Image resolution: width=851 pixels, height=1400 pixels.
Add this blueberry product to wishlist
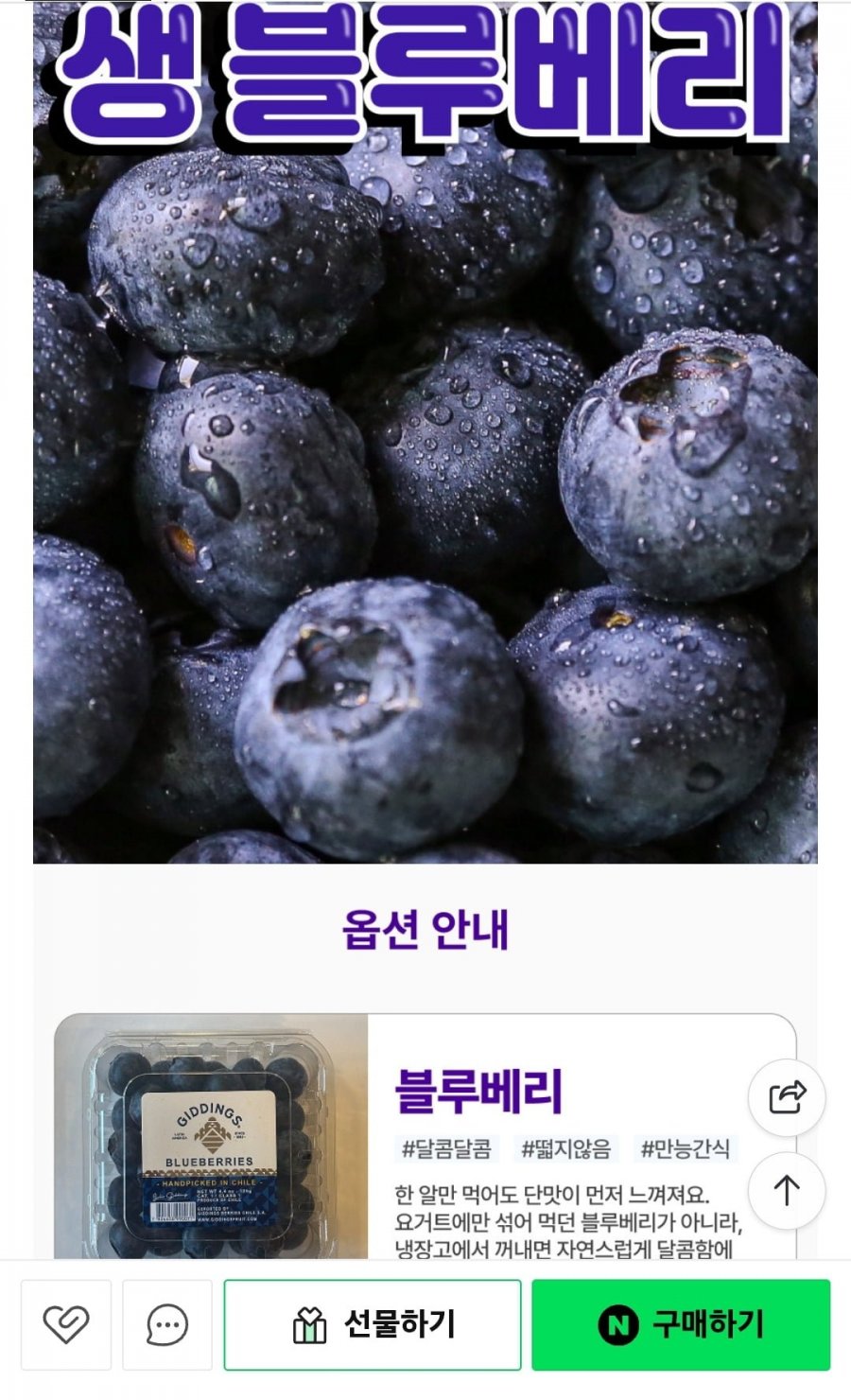66,1324
